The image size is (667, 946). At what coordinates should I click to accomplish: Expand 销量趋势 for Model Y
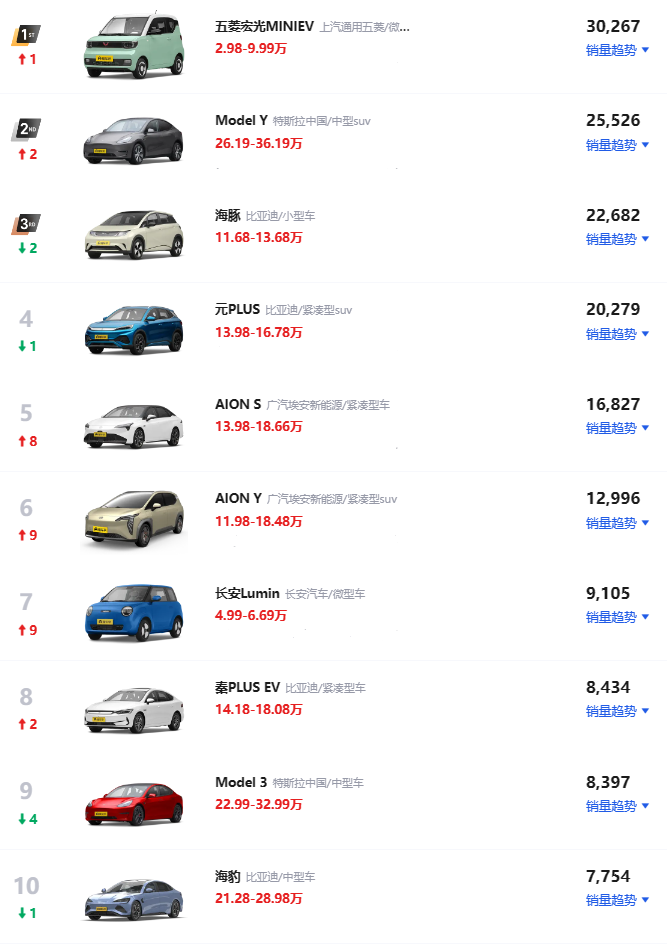[x=617, y=145]
